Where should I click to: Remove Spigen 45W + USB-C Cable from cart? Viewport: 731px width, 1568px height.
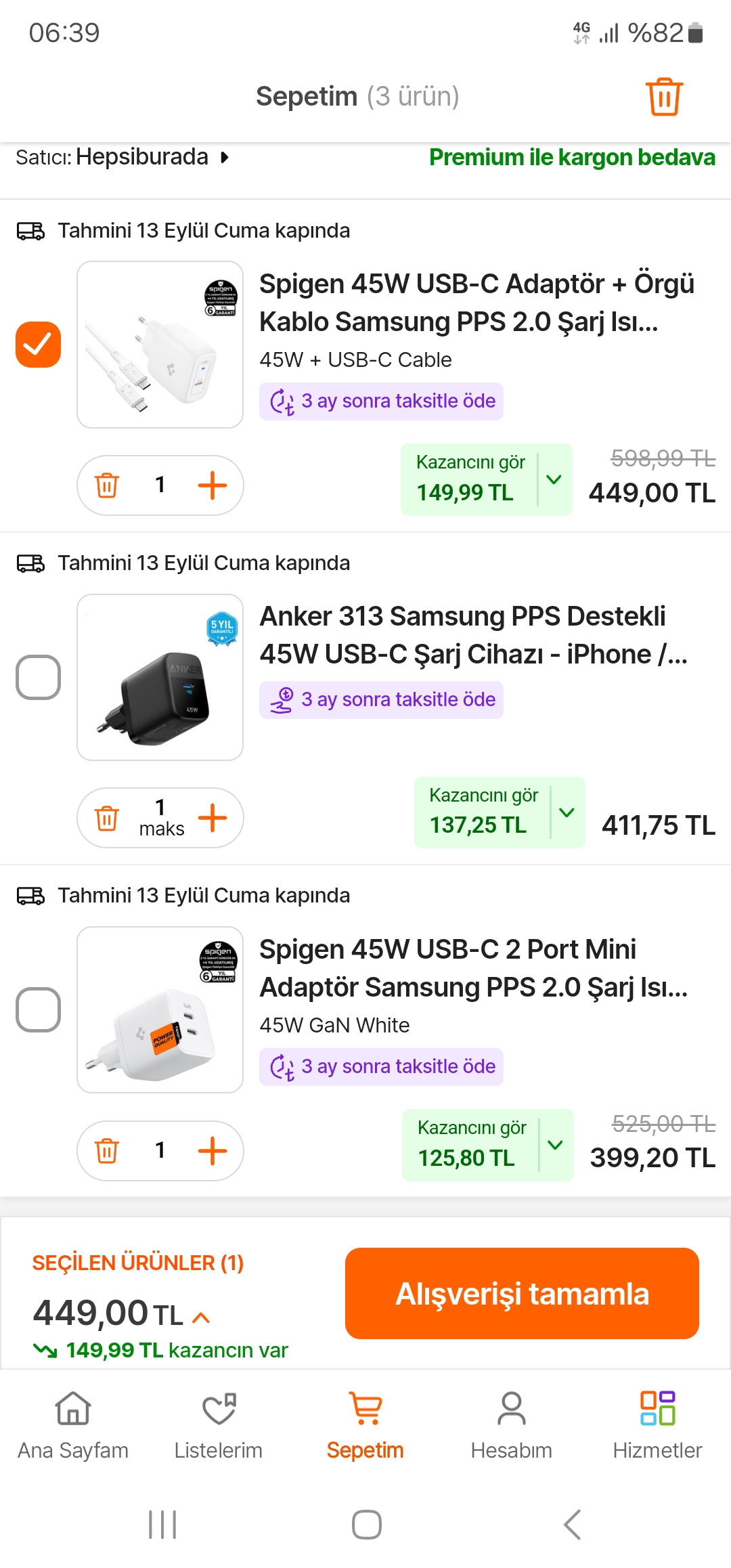pos(107,485)
